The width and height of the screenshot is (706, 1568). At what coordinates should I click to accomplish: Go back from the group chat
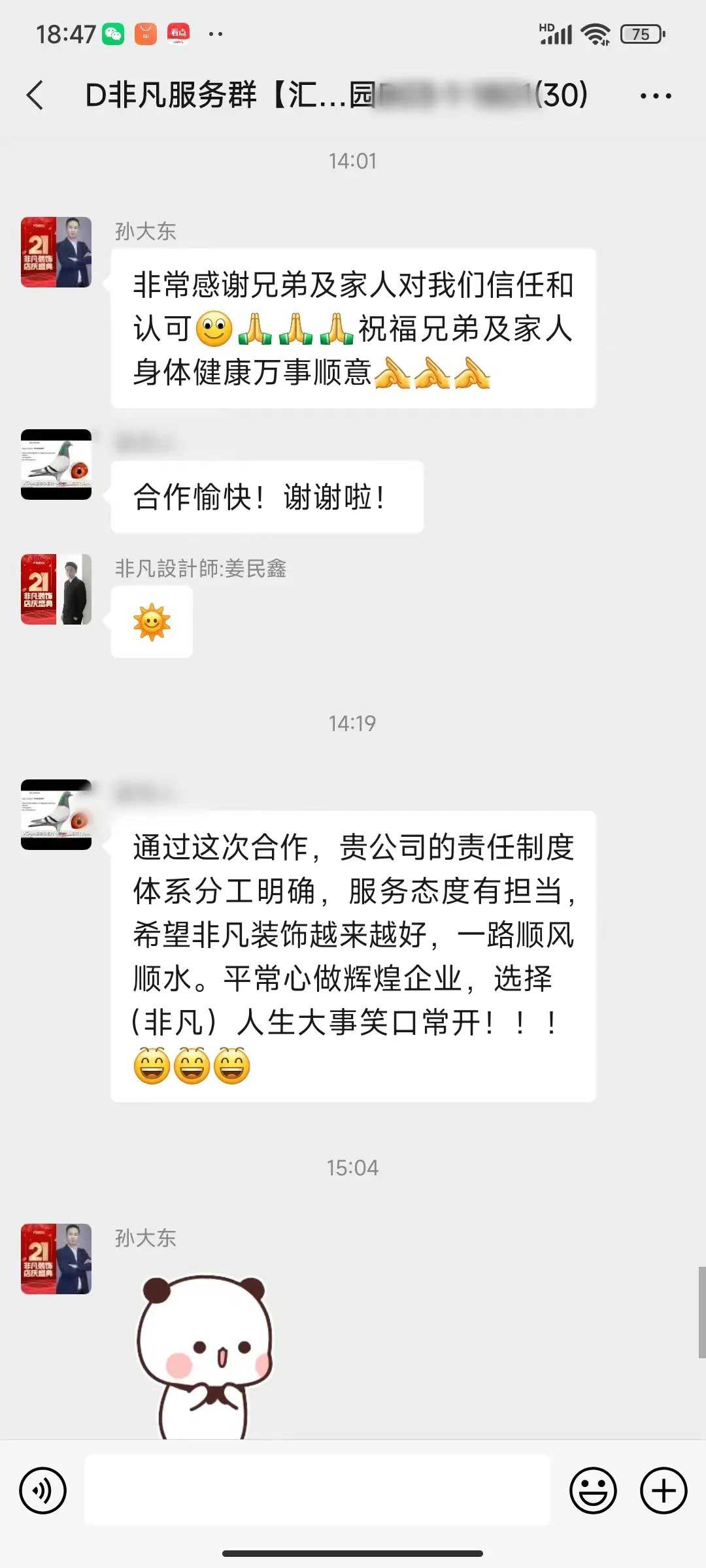coord(36,95)
